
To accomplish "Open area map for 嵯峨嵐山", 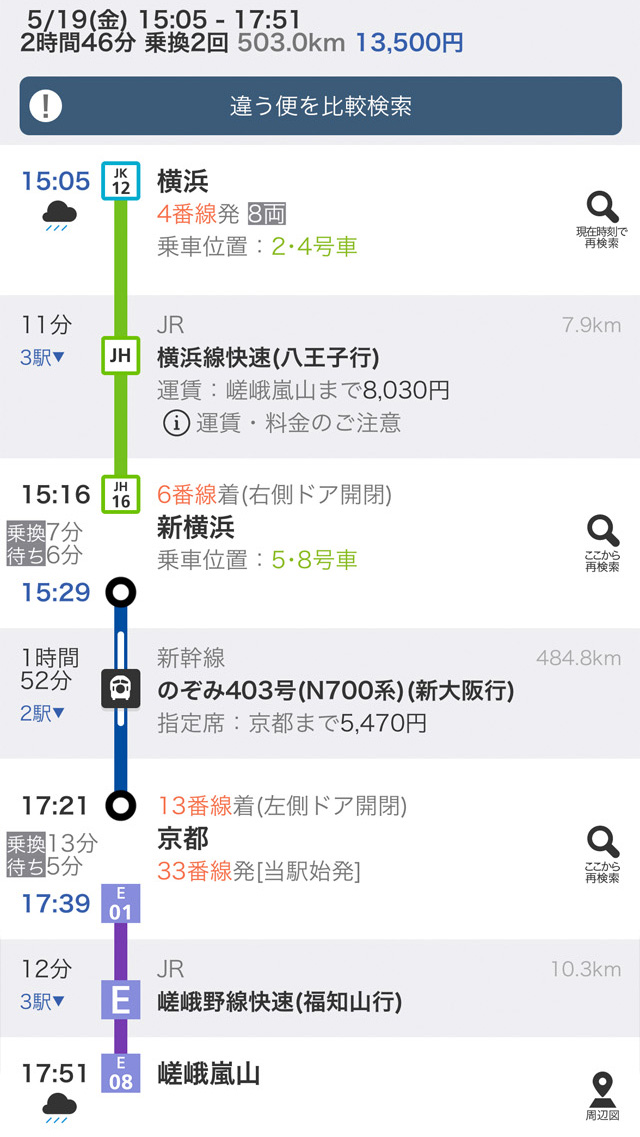I will pyautogui.click(x=602, y=1095).
